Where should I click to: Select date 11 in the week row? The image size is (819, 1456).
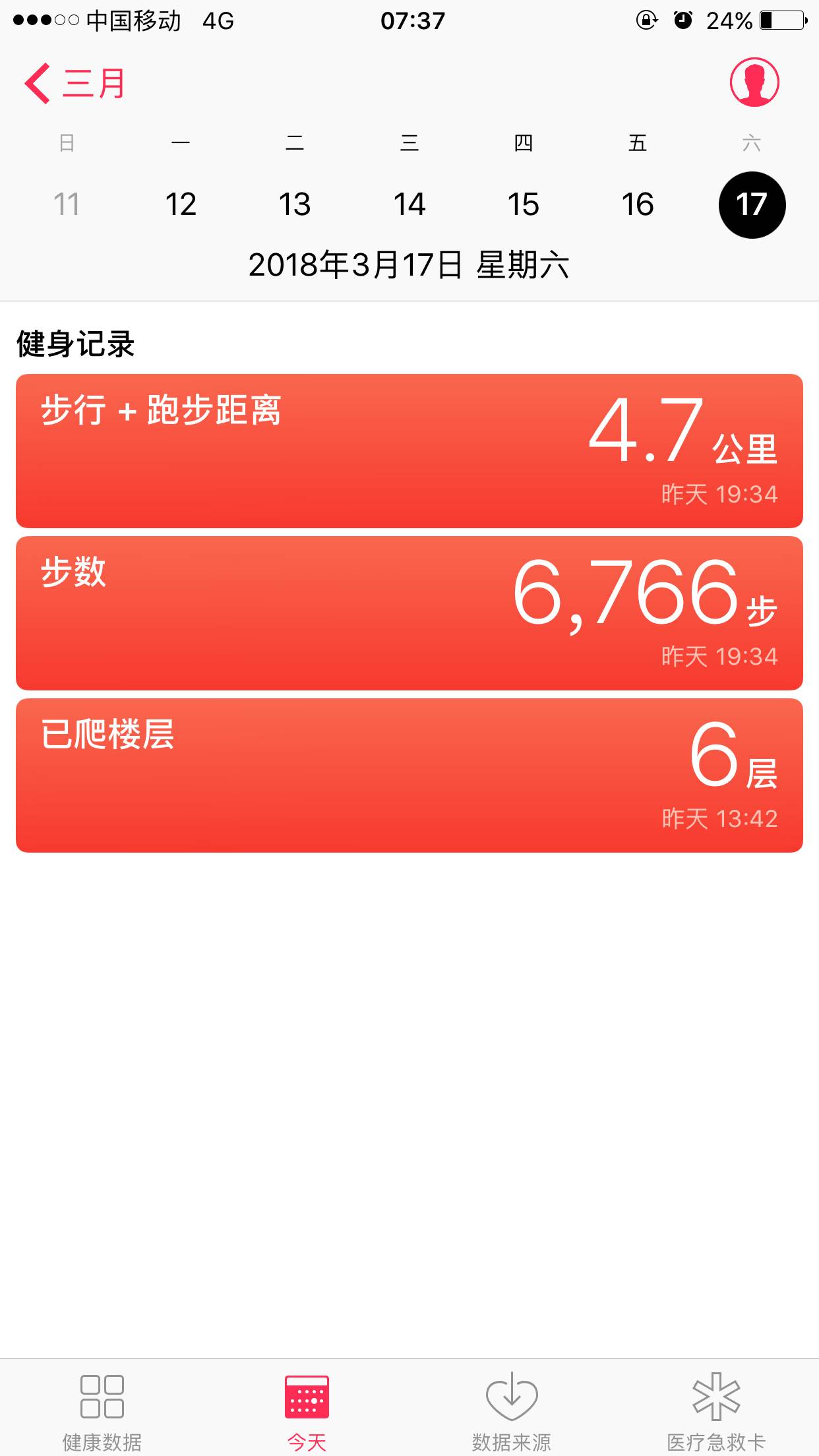(67, 204)
